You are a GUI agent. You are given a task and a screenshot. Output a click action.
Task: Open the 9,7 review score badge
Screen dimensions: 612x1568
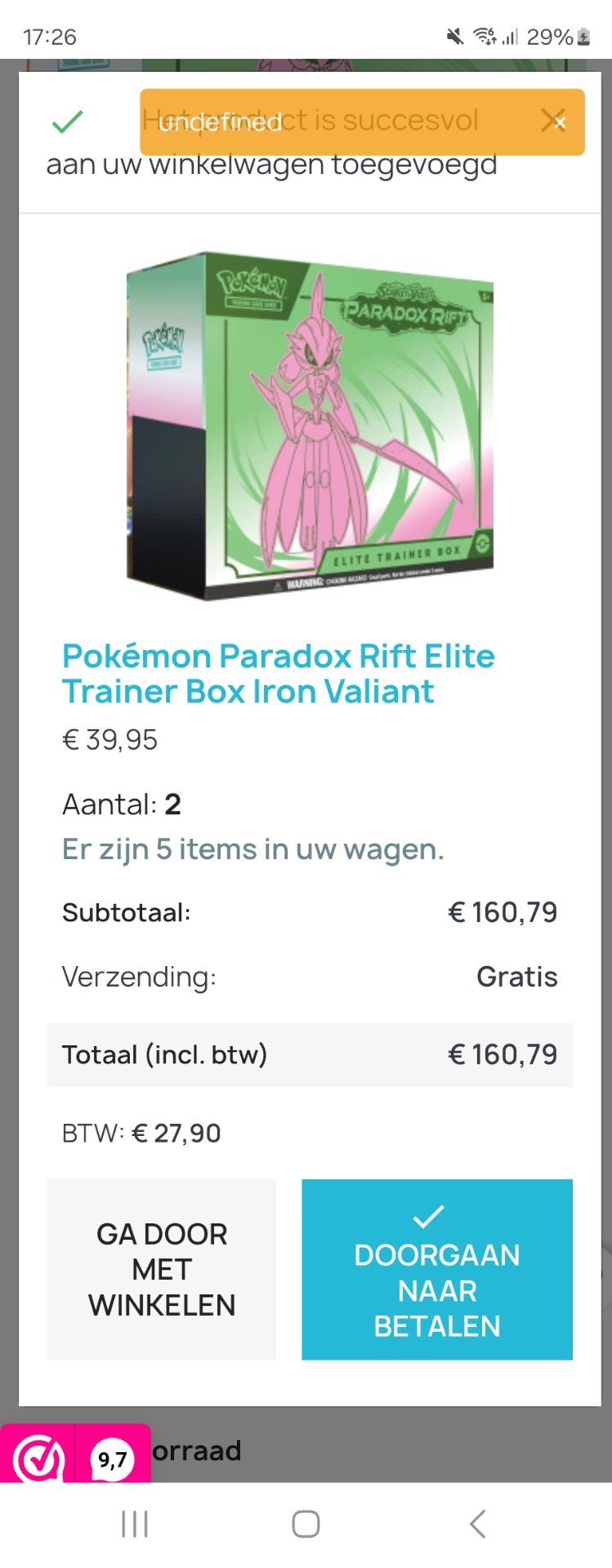tap(112, 1459)
